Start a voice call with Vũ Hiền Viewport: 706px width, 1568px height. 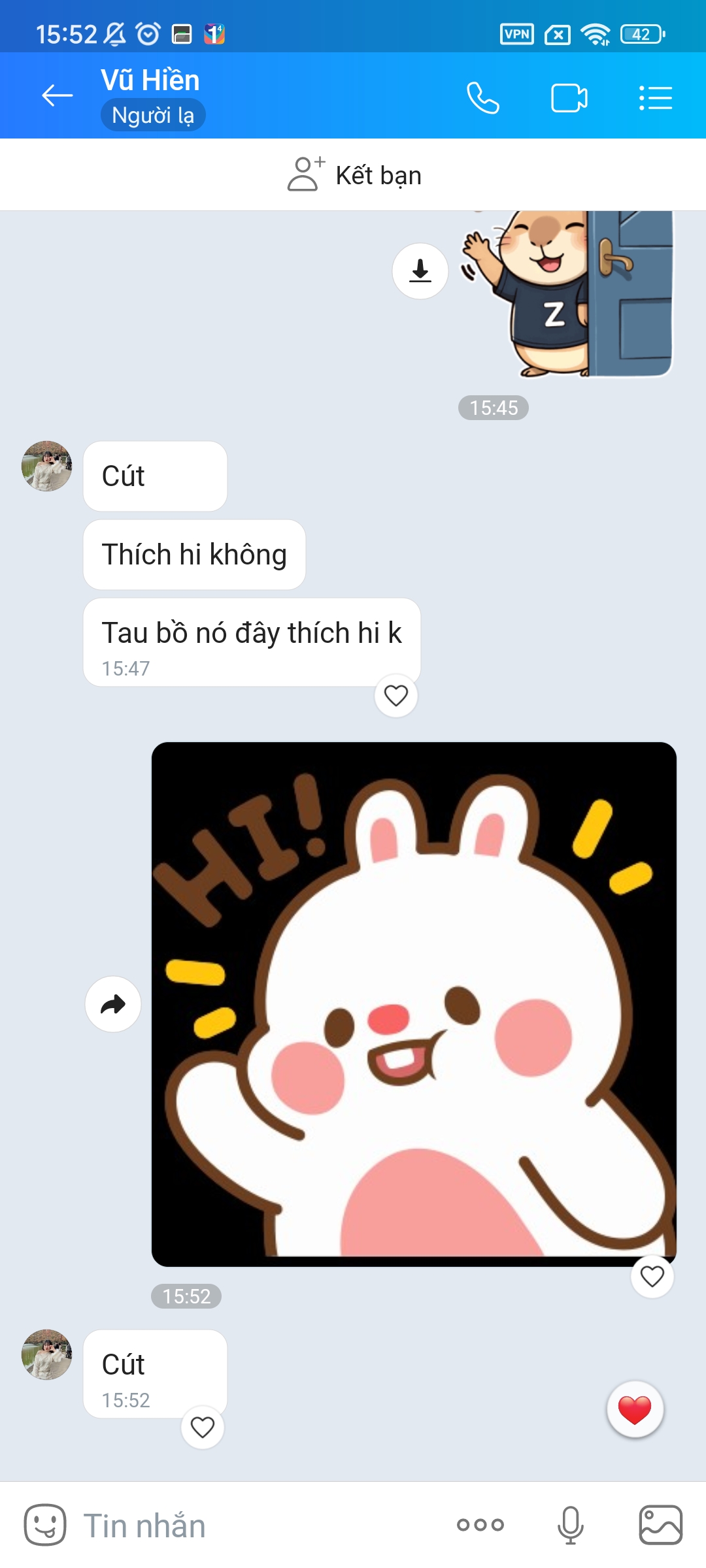[x=483, y=98]
